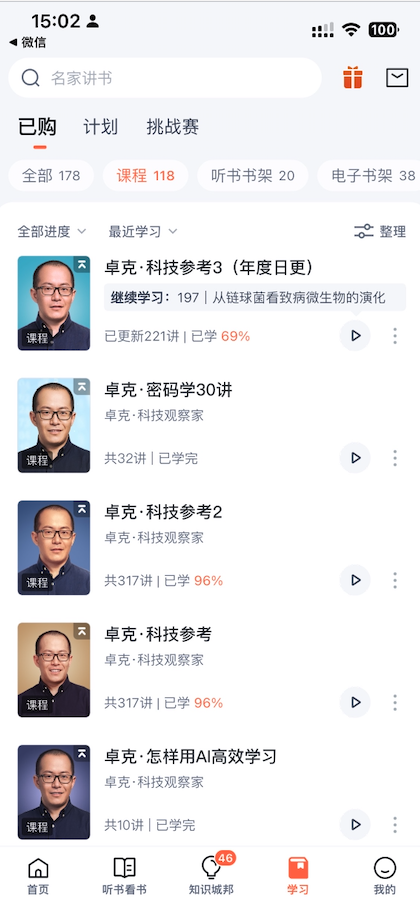Open the 知识城邦 tab
Viewport: 420px width, 901px height.
(x=211, y=875)
